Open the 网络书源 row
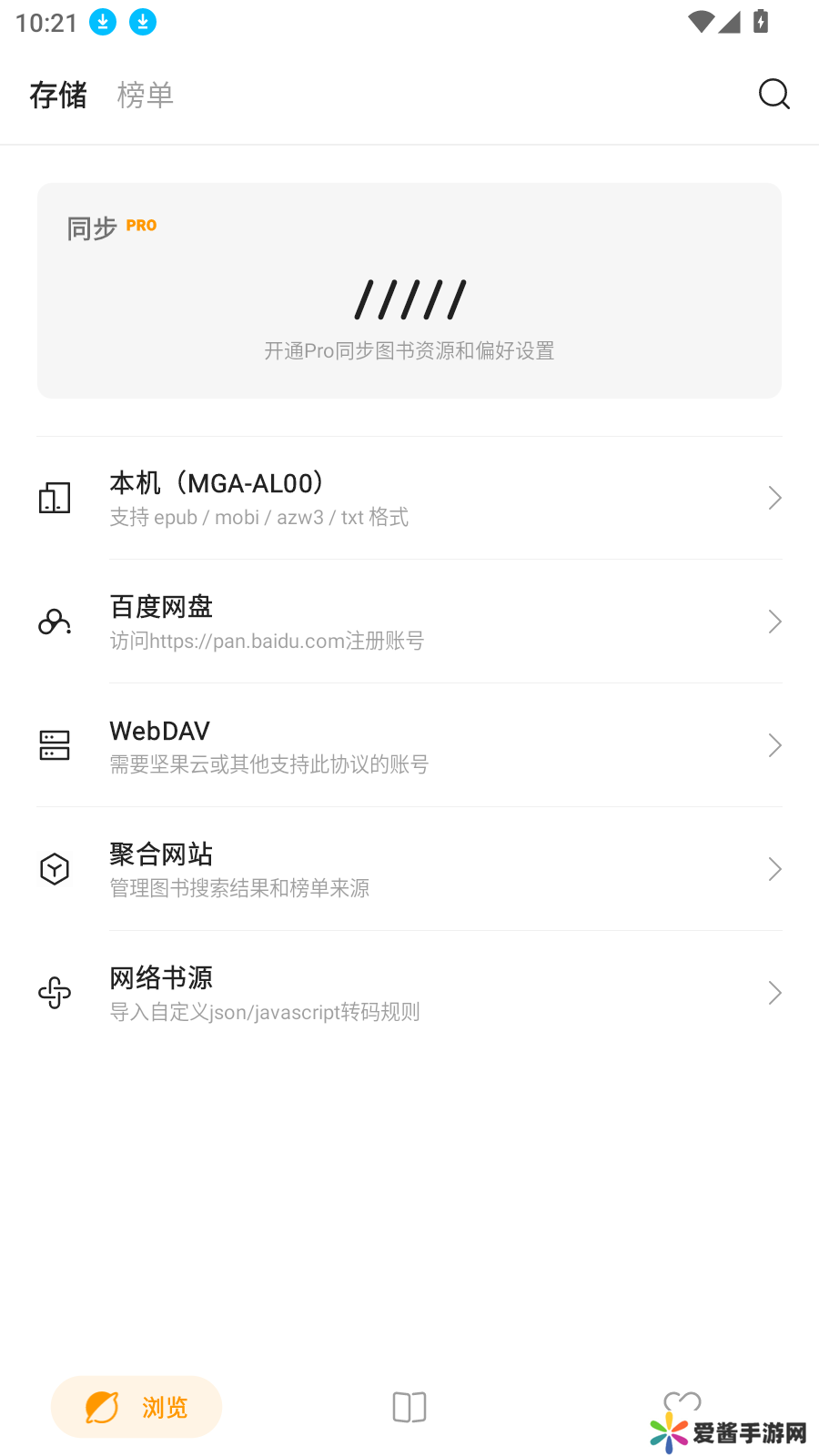 pos(409,993)
